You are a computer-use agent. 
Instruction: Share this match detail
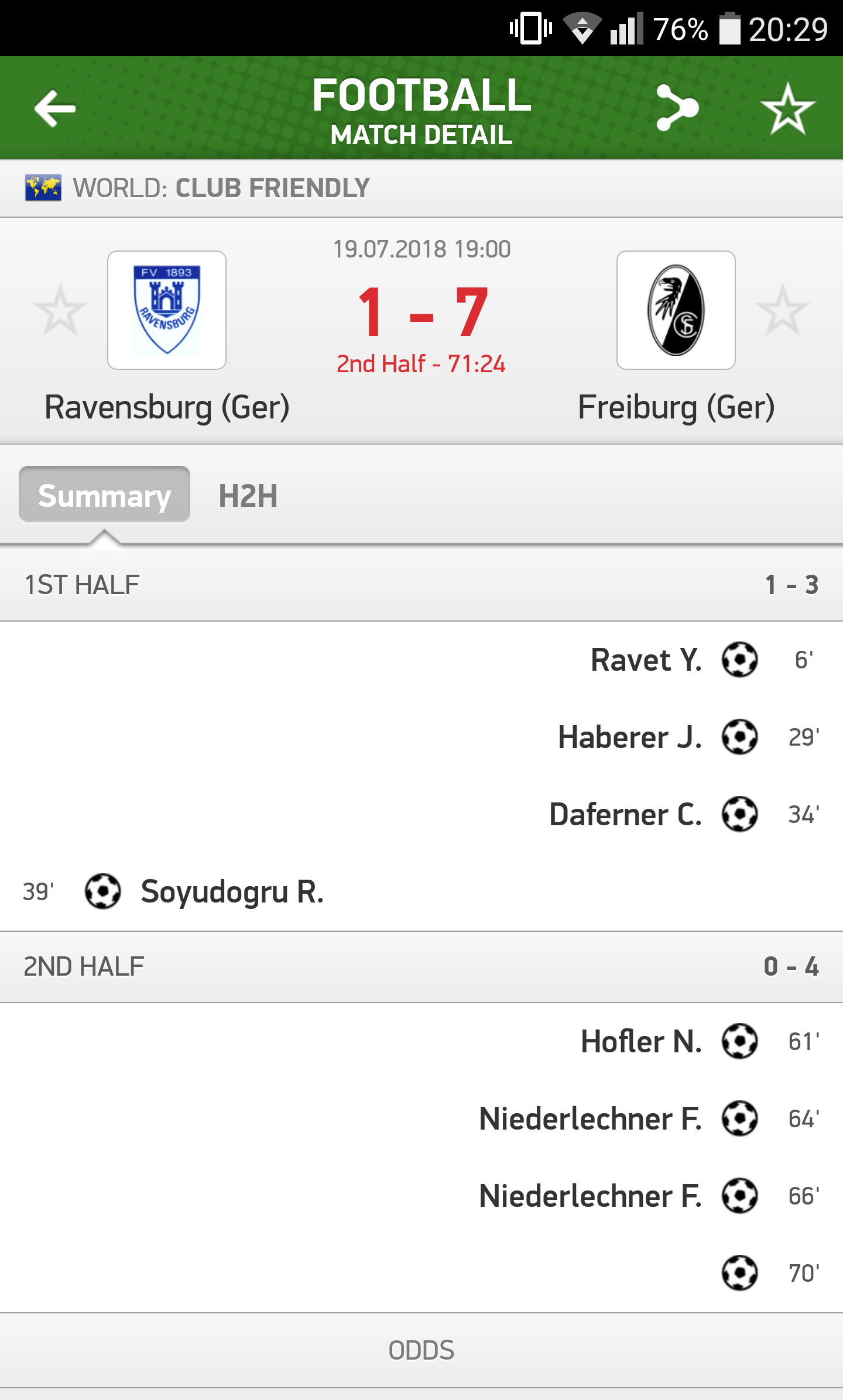677,108
